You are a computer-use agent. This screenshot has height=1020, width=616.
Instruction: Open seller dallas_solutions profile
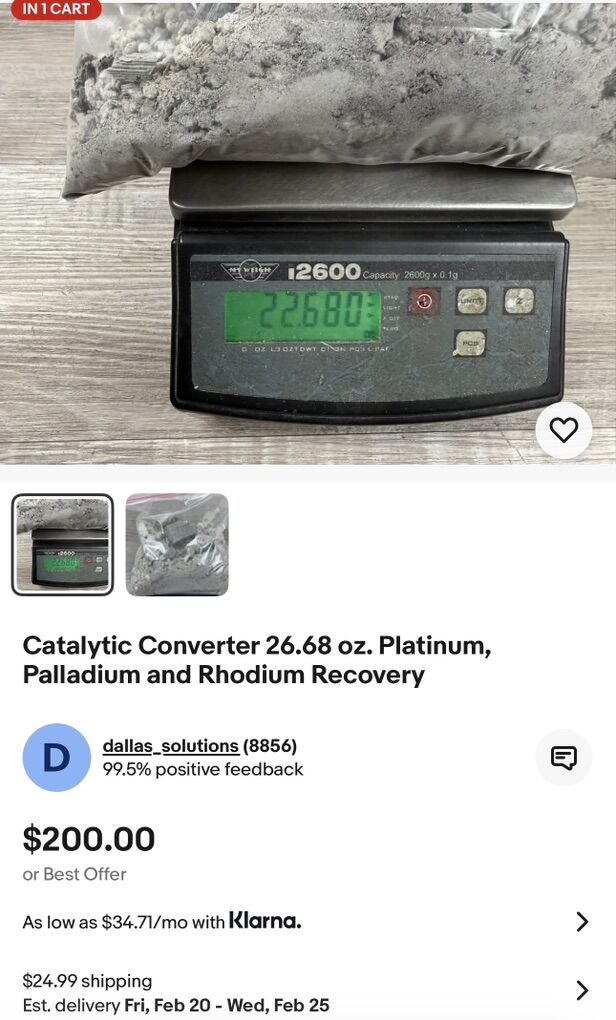pos(170,746)
